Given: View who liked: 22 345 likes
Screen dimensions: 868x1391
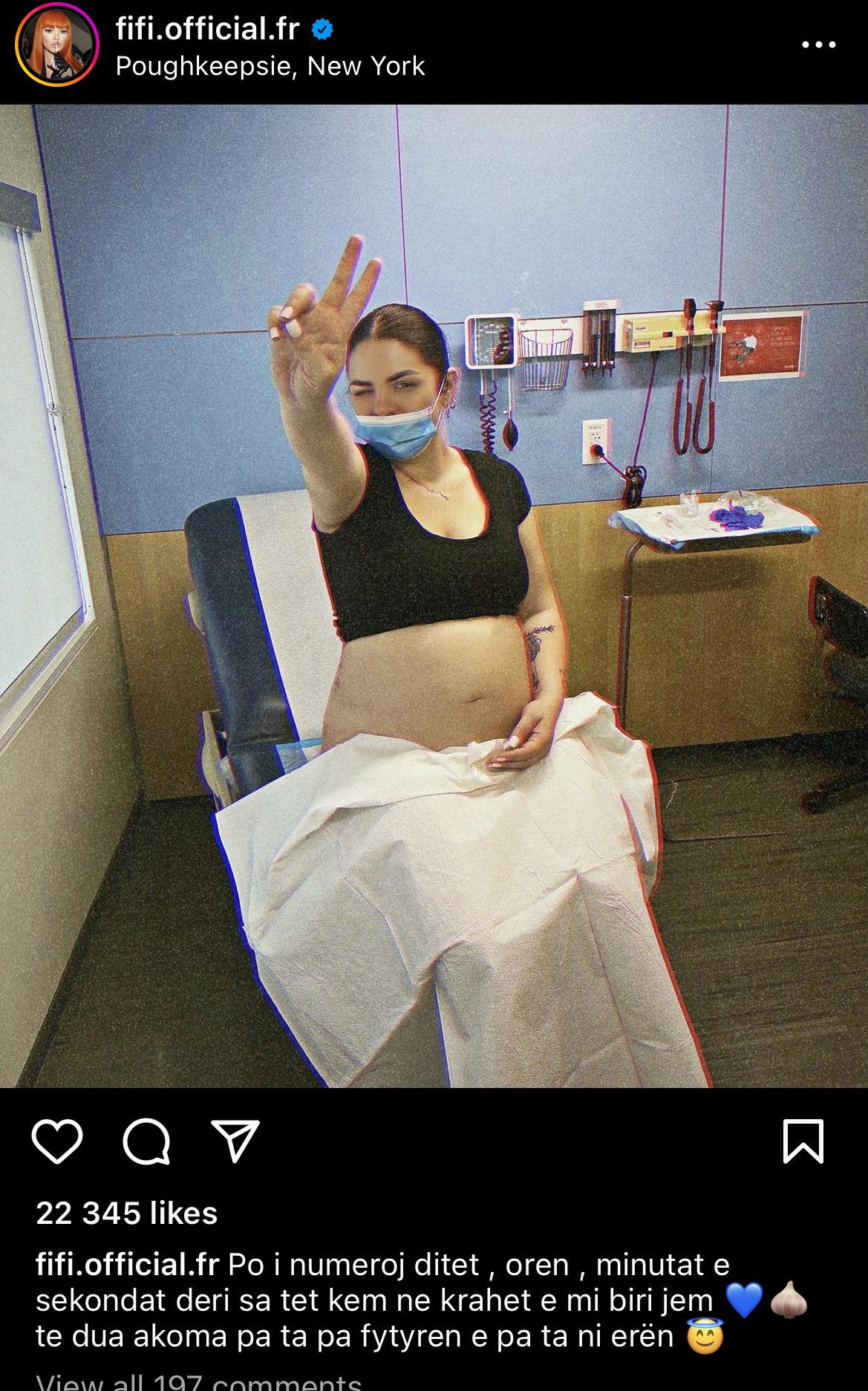Looking at the screenshot, I should [x=127, y=1214].
